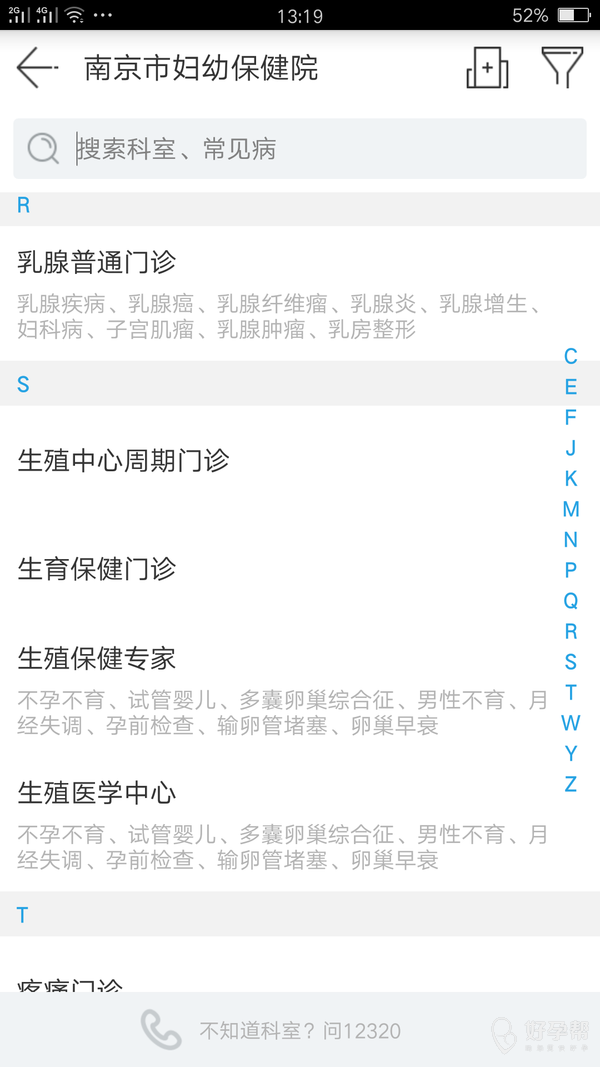Jump to letter W in index
This screenshot has width=600, height=1067.
(571, 722)
